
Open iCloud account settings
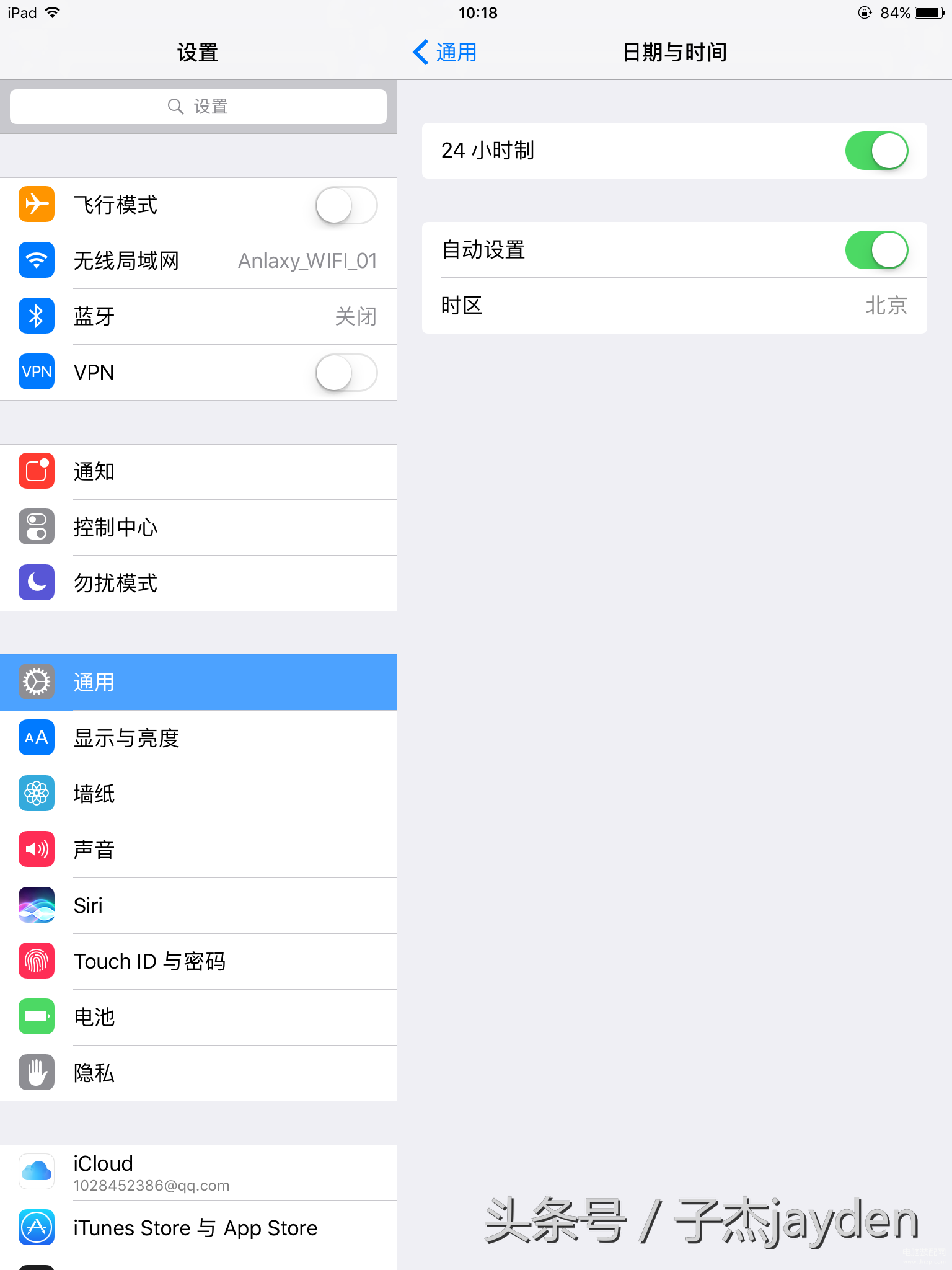pos(198,1173)
